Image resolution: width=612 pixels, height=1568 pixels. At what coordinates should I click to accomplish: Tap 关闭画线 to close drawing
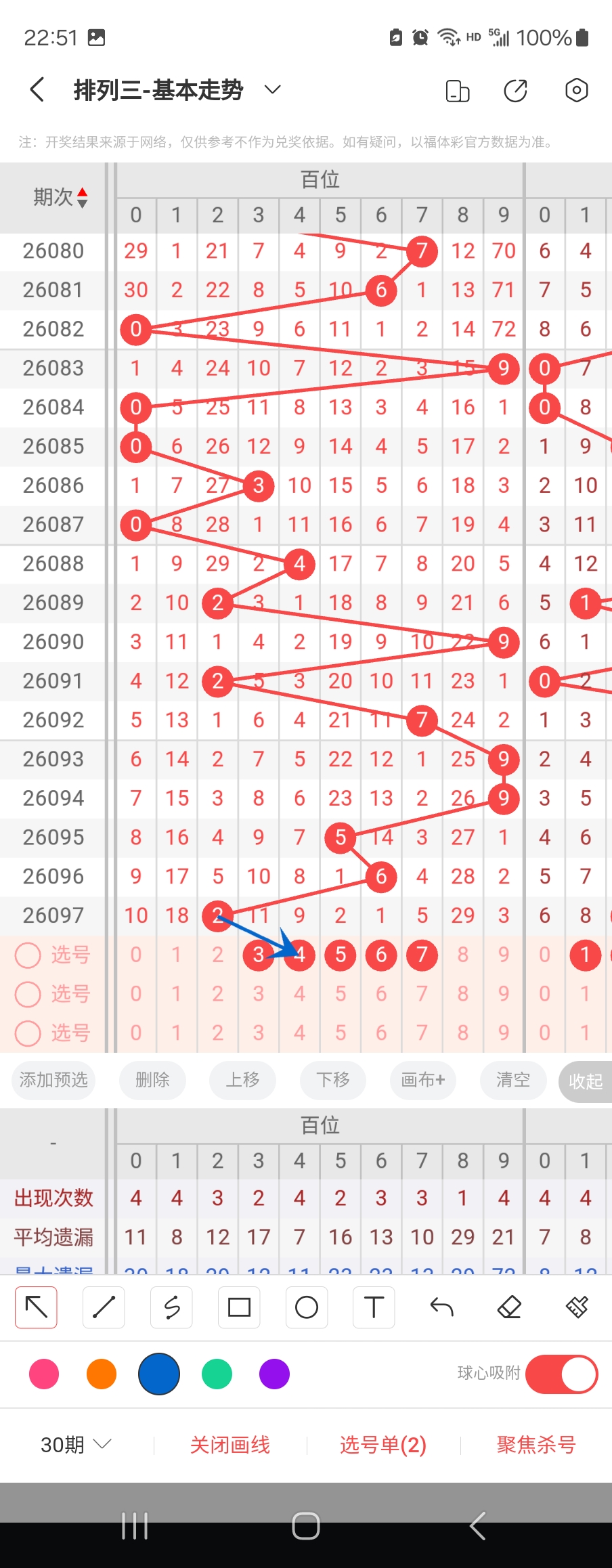(230, 1445)
